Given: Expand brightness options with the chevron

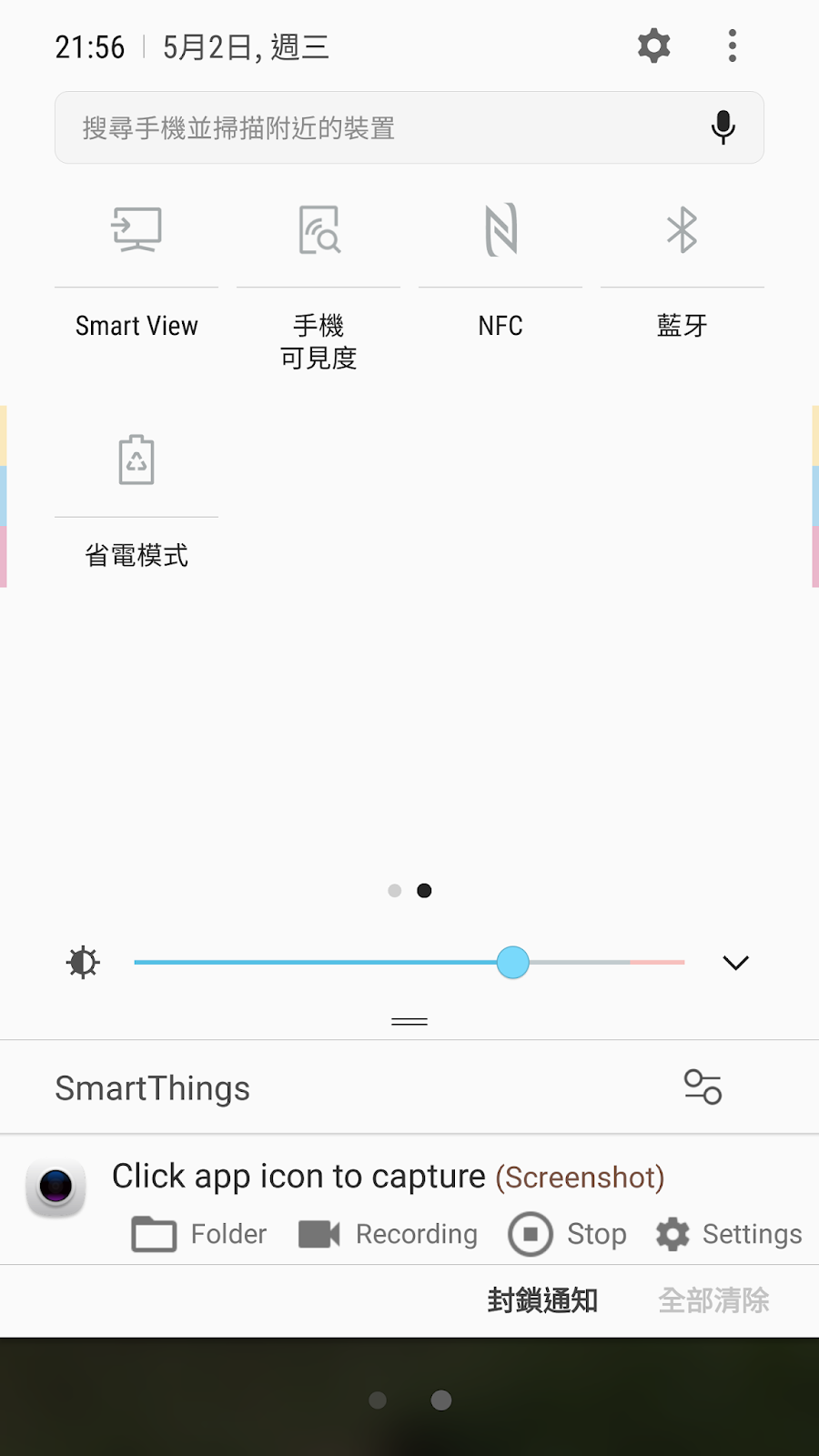Looking at the screenshot, I should click(x=735, y=963).
